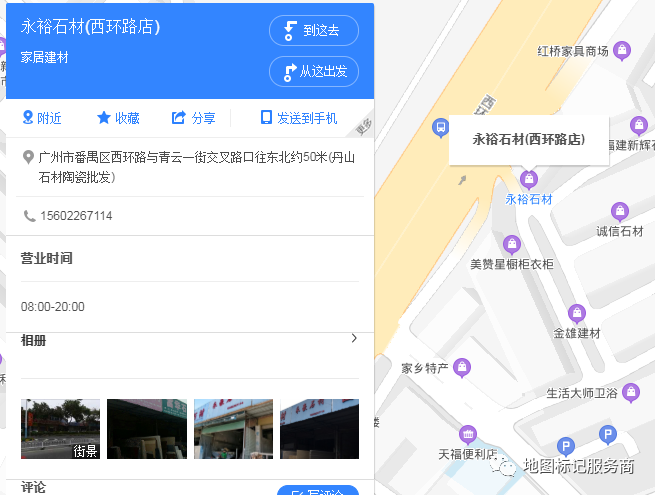655x495 pixels.
Task: Search 附近 places around this store
Action: [x=42, y=118]
